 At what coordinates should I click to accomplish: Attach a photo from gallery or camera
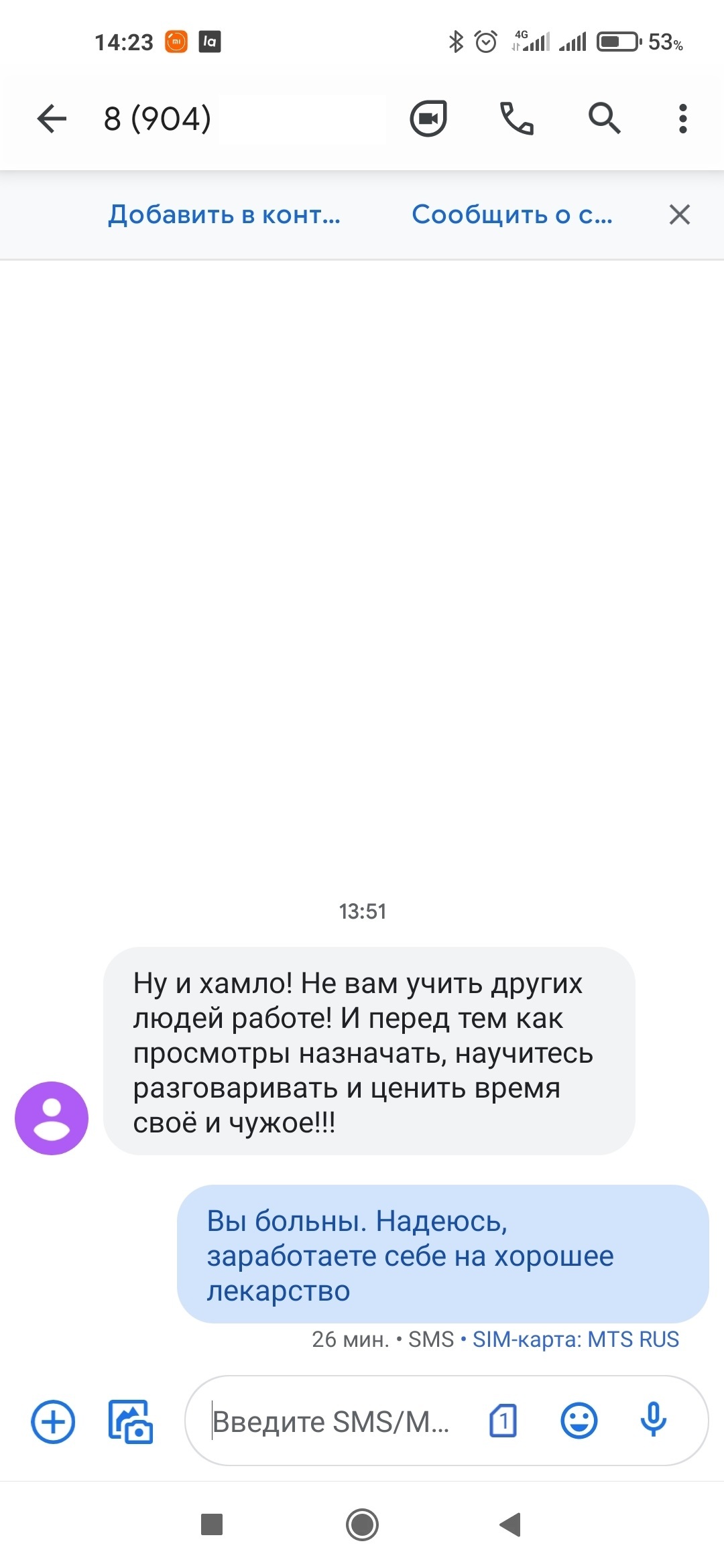(x=131, y=1421)
